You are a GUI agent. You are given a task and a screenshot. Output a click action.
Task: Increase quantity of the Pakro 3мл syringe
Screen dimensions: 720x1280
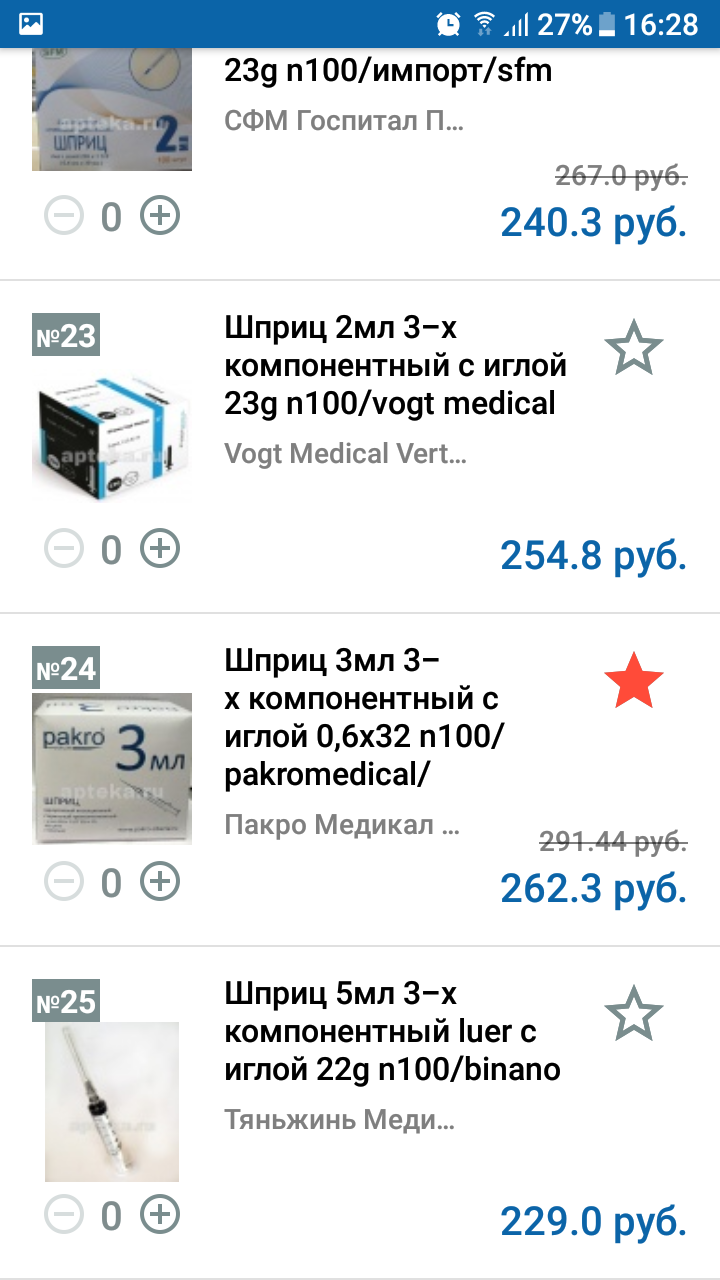(x=160, y=881)
